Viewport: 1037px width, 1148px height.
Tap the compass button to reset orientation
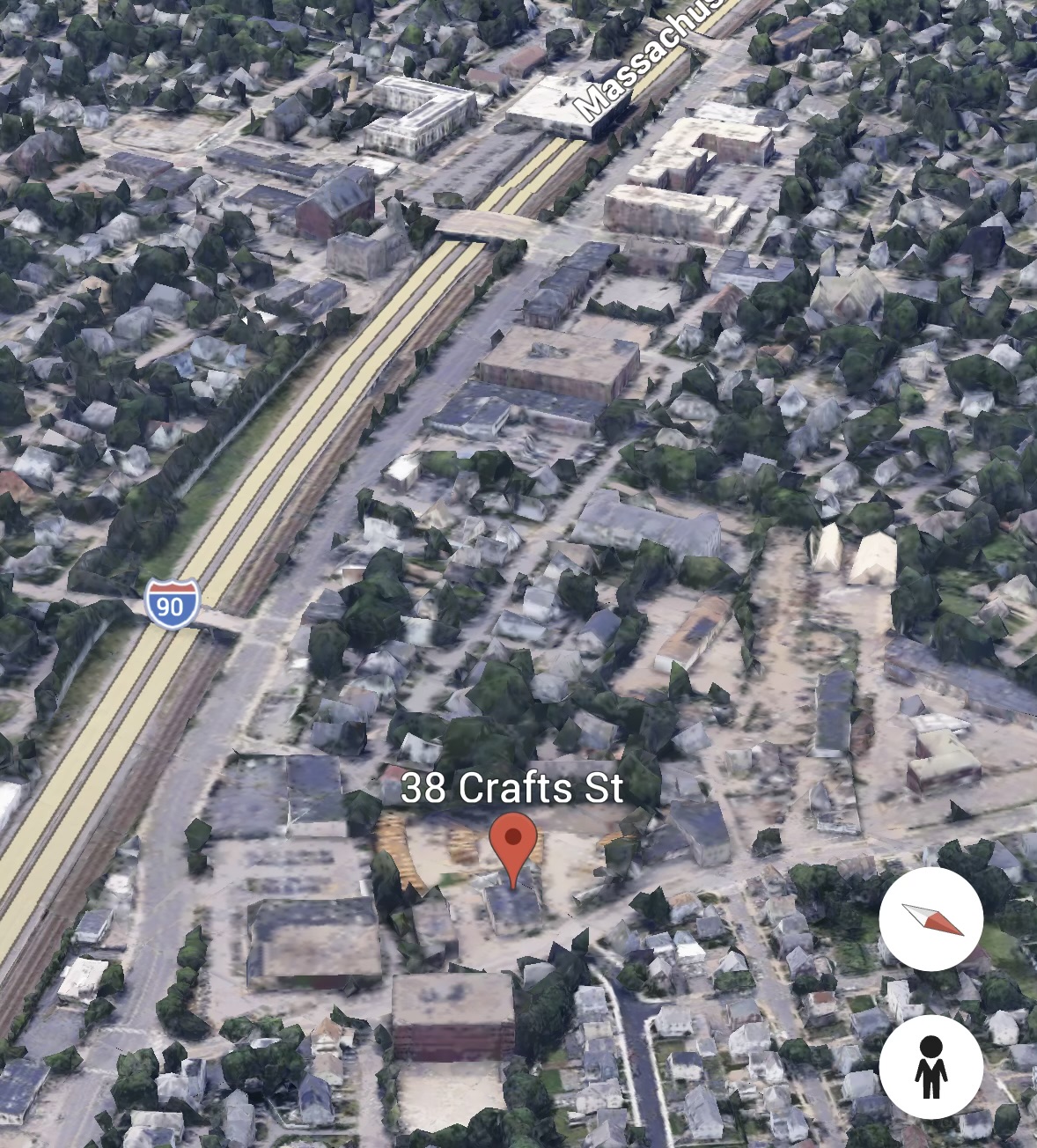click(930, 919)
